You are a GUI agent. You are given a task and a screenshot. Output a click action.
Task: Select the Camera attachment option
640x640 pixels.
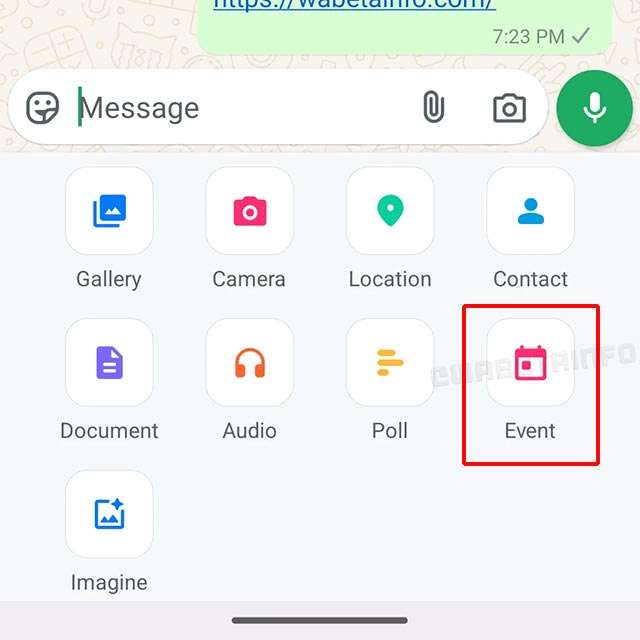249,211
